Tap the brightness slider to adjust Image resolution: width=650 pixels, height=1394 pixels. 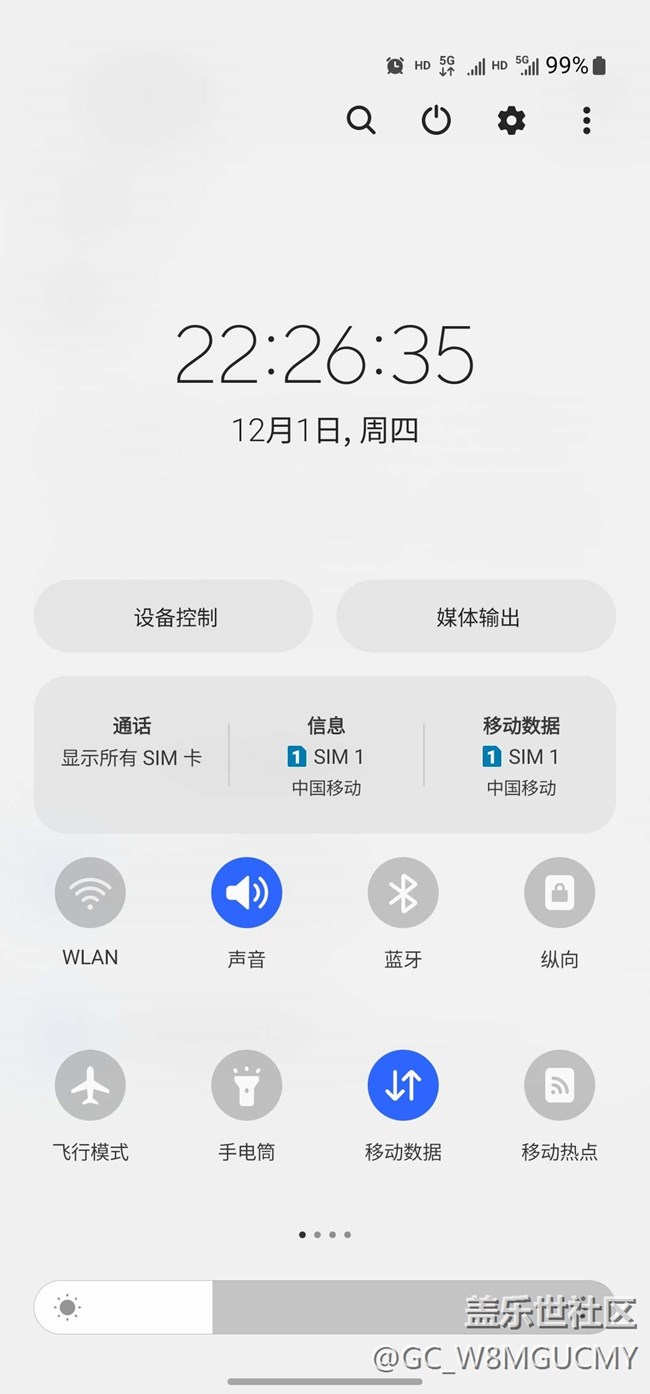pos(325,1307)
